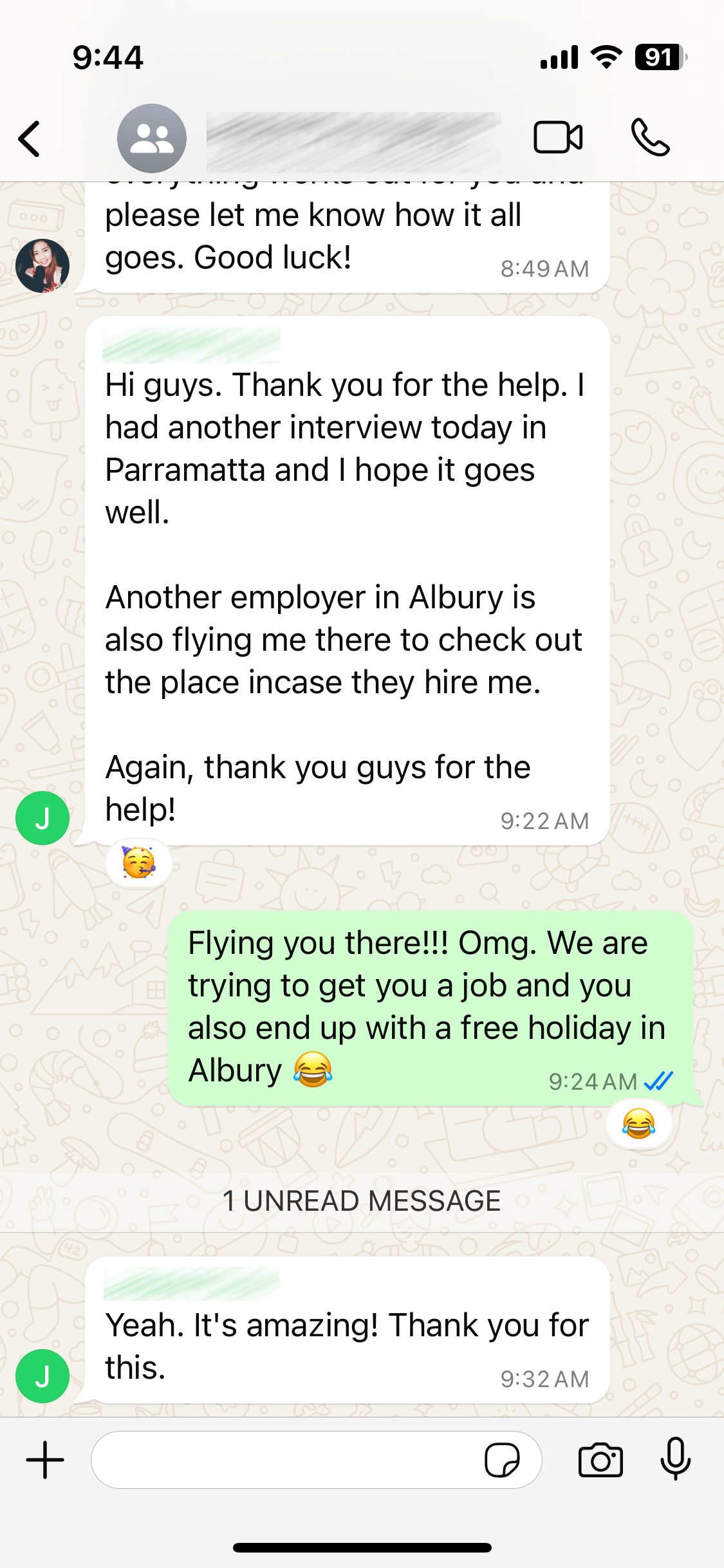Open profile photo of 8:49 AM sender

[42, 266]
